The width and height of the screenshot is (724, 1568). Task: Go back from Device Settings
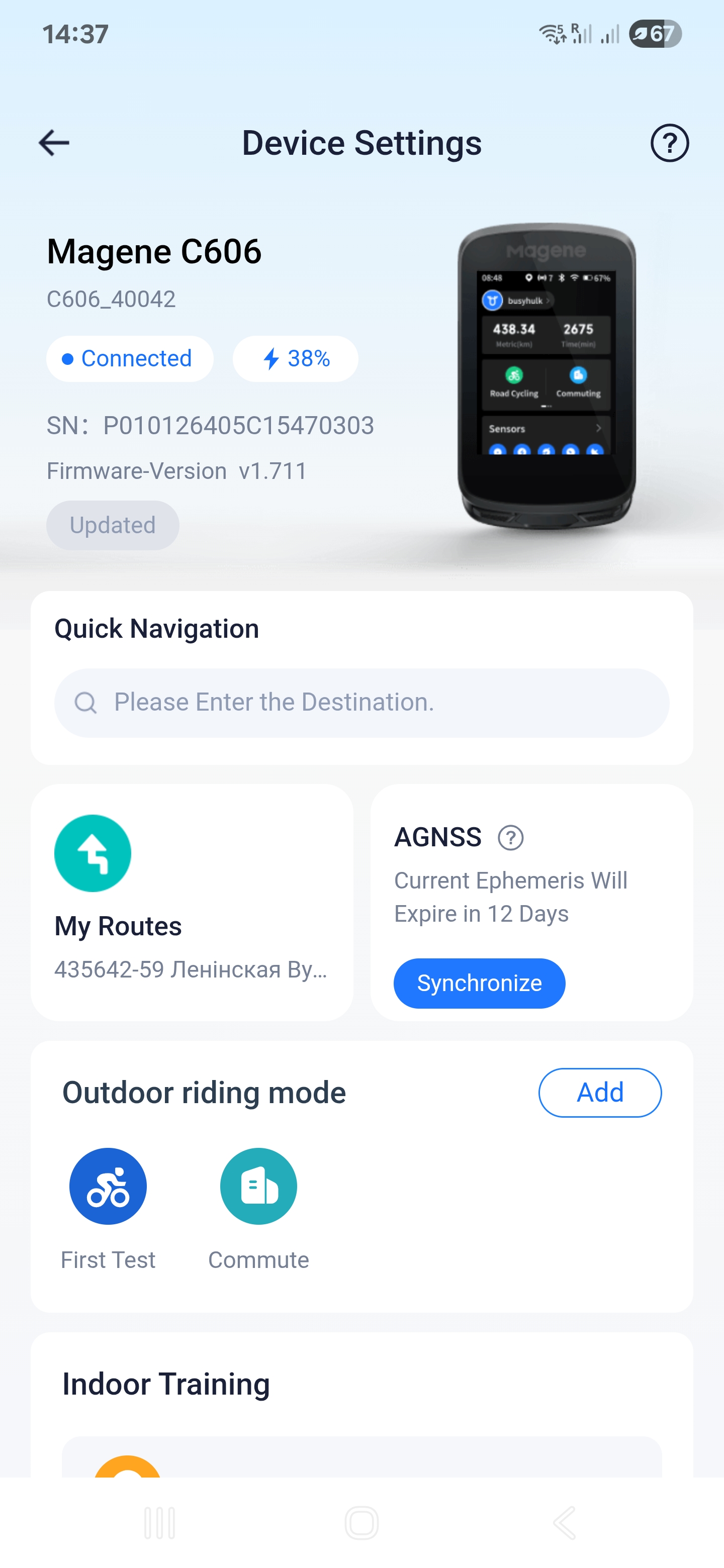tap(54, 143)
